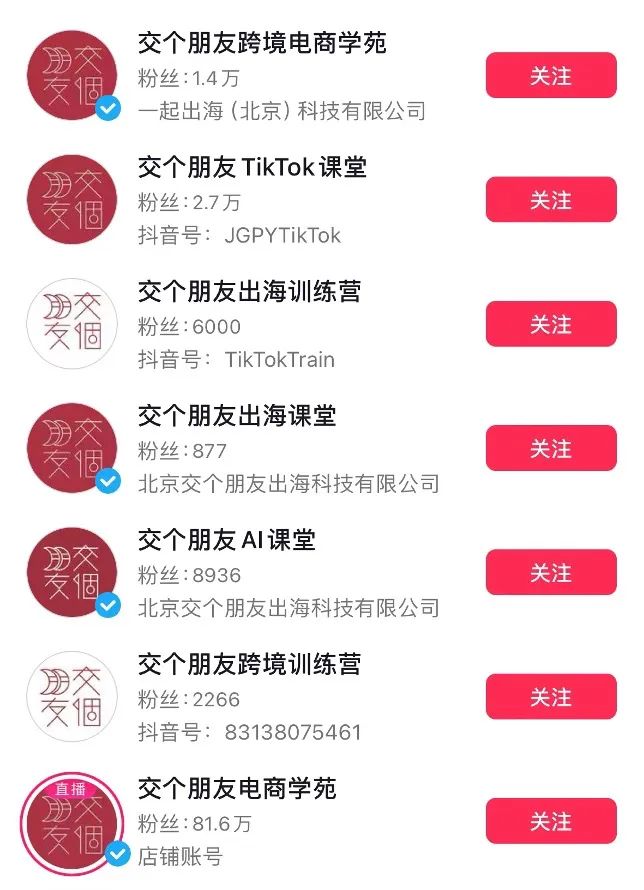Follow the 交个朋友出海课堂 account
This screenshot has height=890, width=644.
tap(550, 449)
